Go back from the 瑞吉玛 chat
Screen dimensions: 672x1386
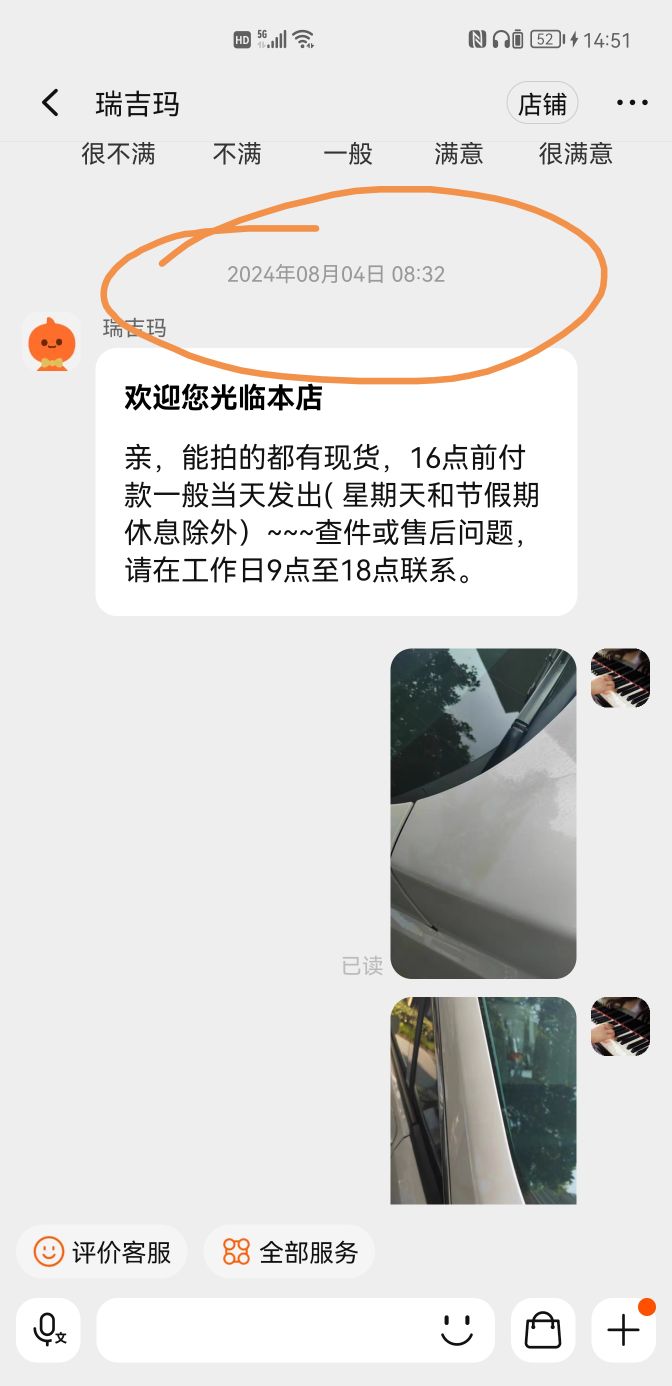click(x=50, y=103)
